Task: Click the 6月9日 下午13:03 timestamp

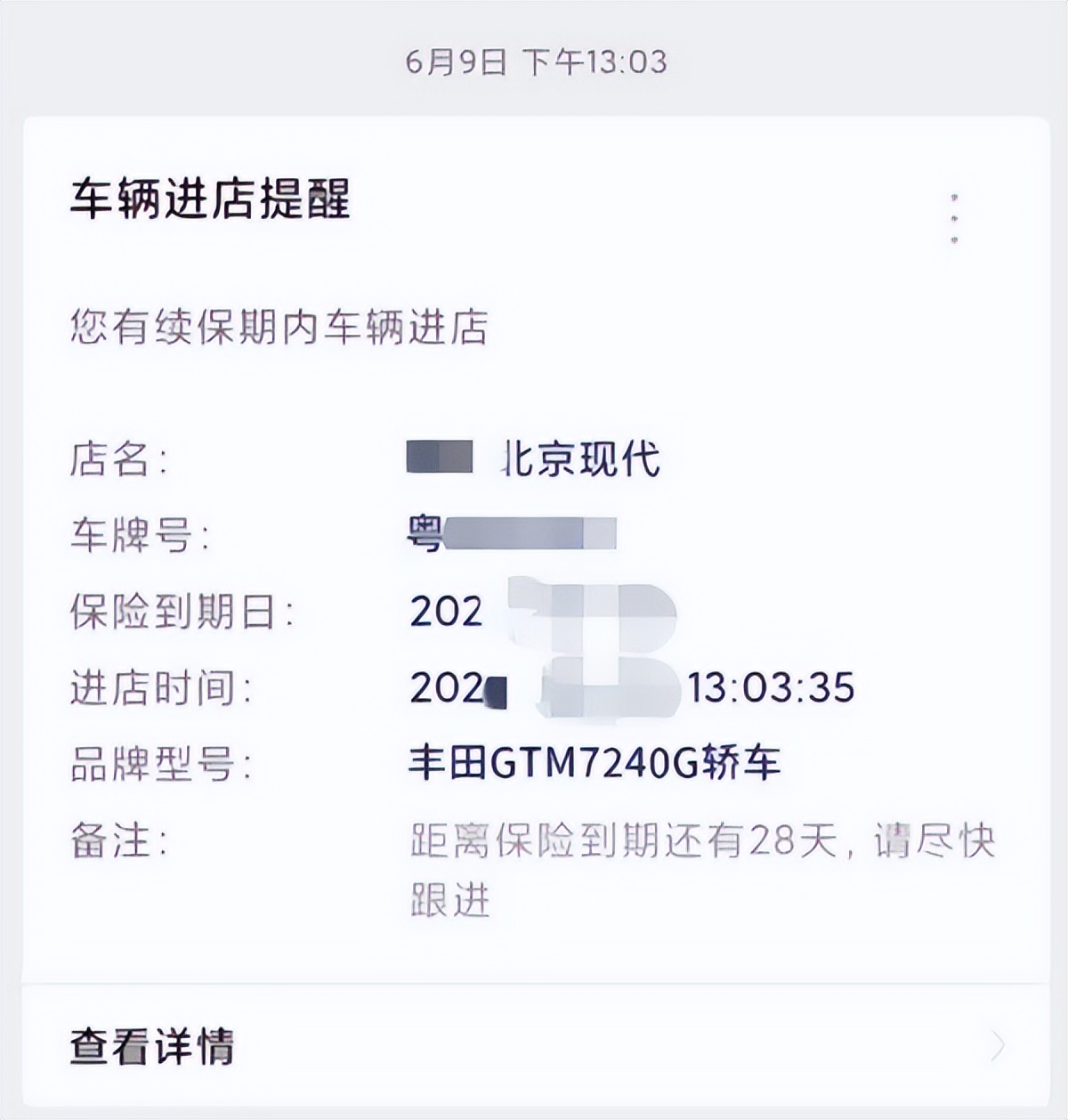Action: pos(534,61)
